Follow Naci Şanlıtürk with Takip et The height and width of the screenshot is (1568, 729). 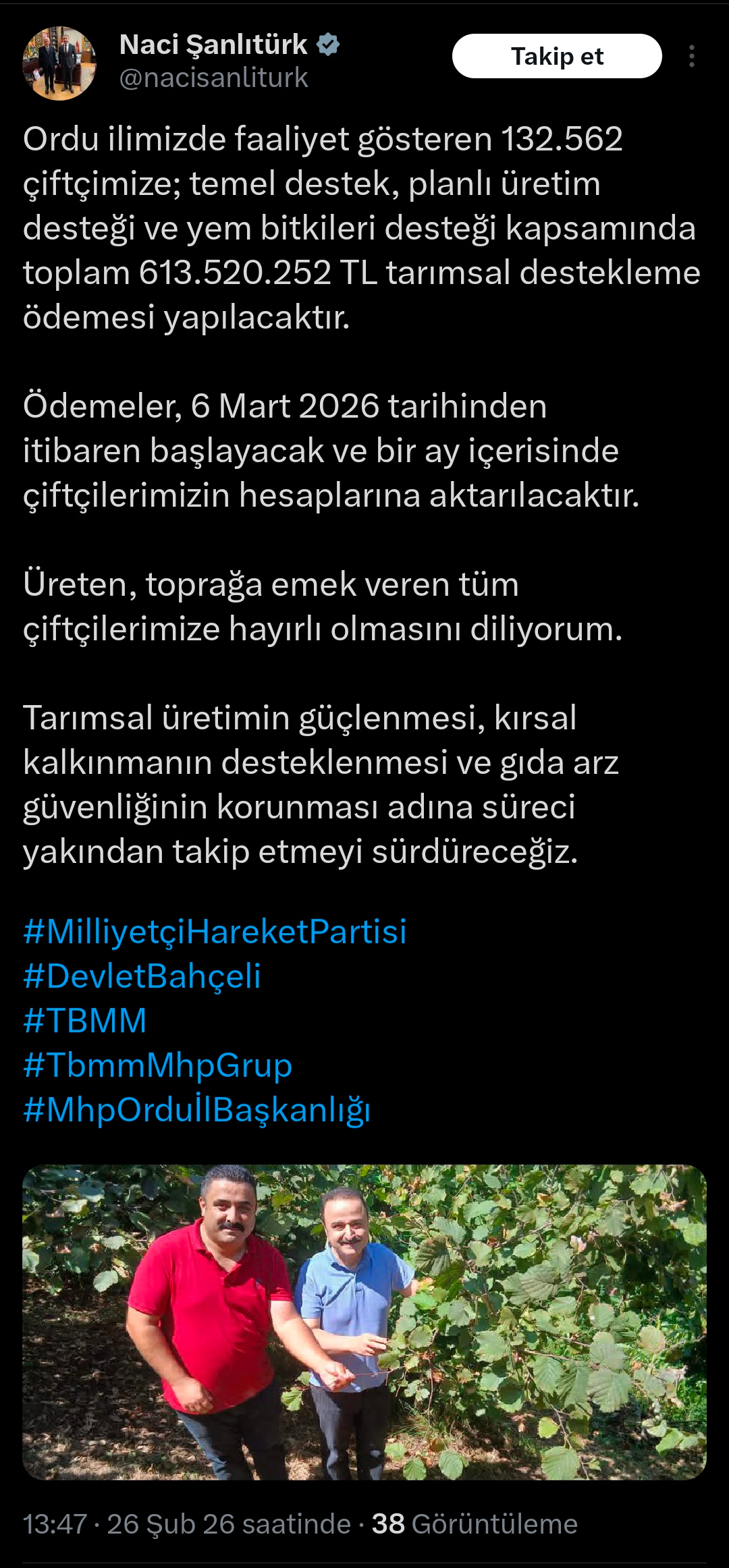point(556,56)
